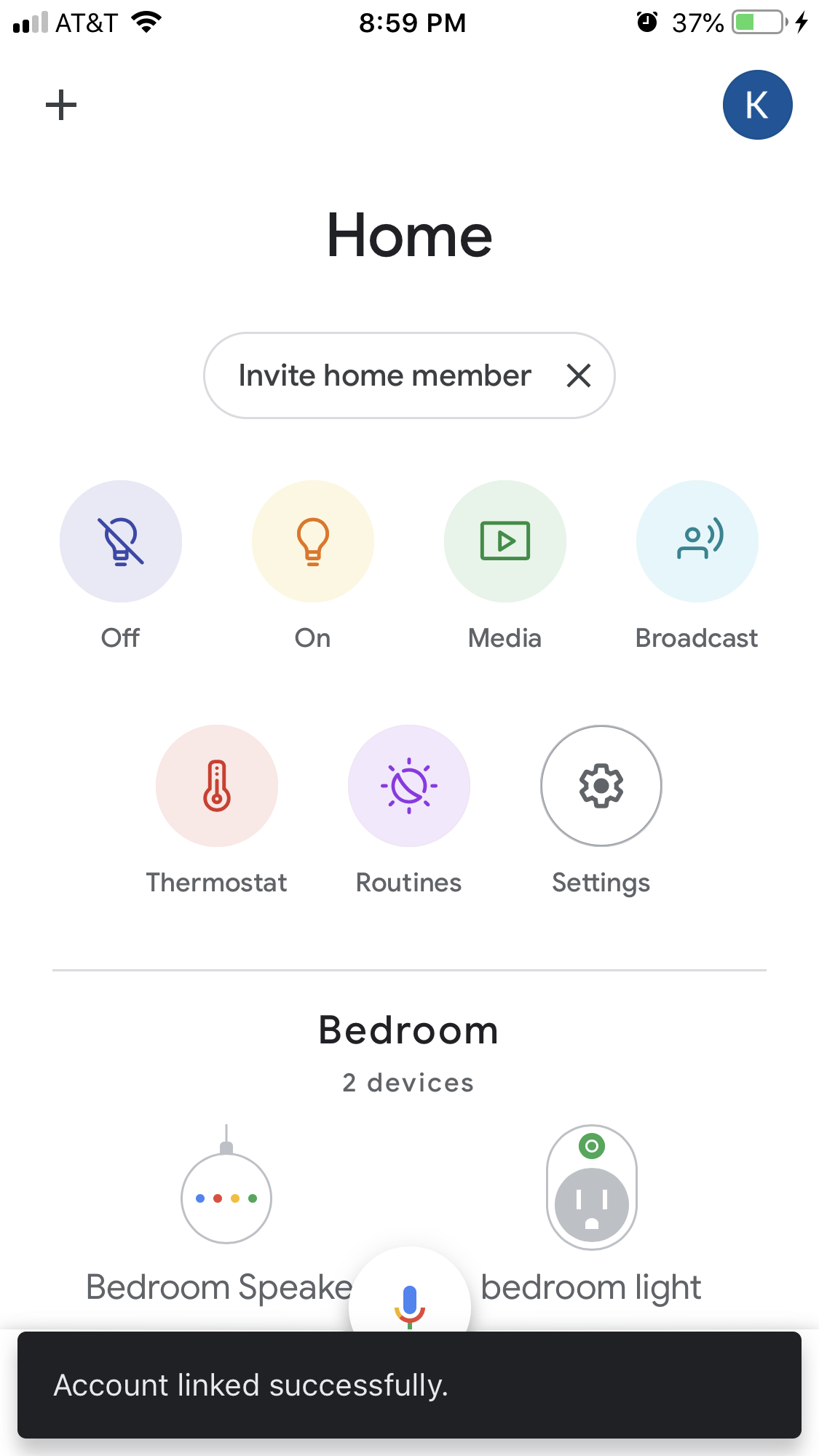Activate the Google Assistant microphone
This screenshot has width=819, height=1456.
click(410, 1302)
